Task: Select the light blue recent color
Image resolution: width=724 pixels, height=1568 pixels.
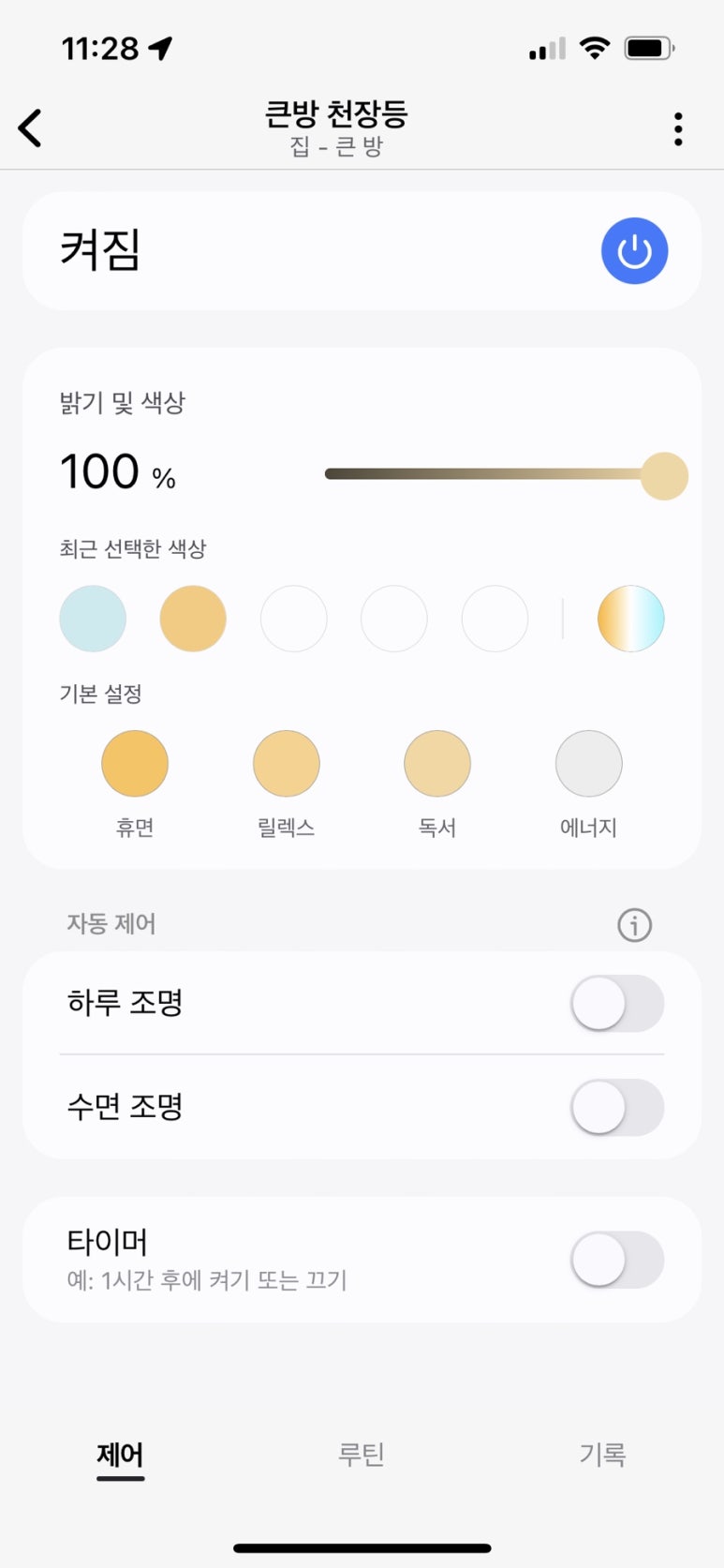Action: click(93, 619)
